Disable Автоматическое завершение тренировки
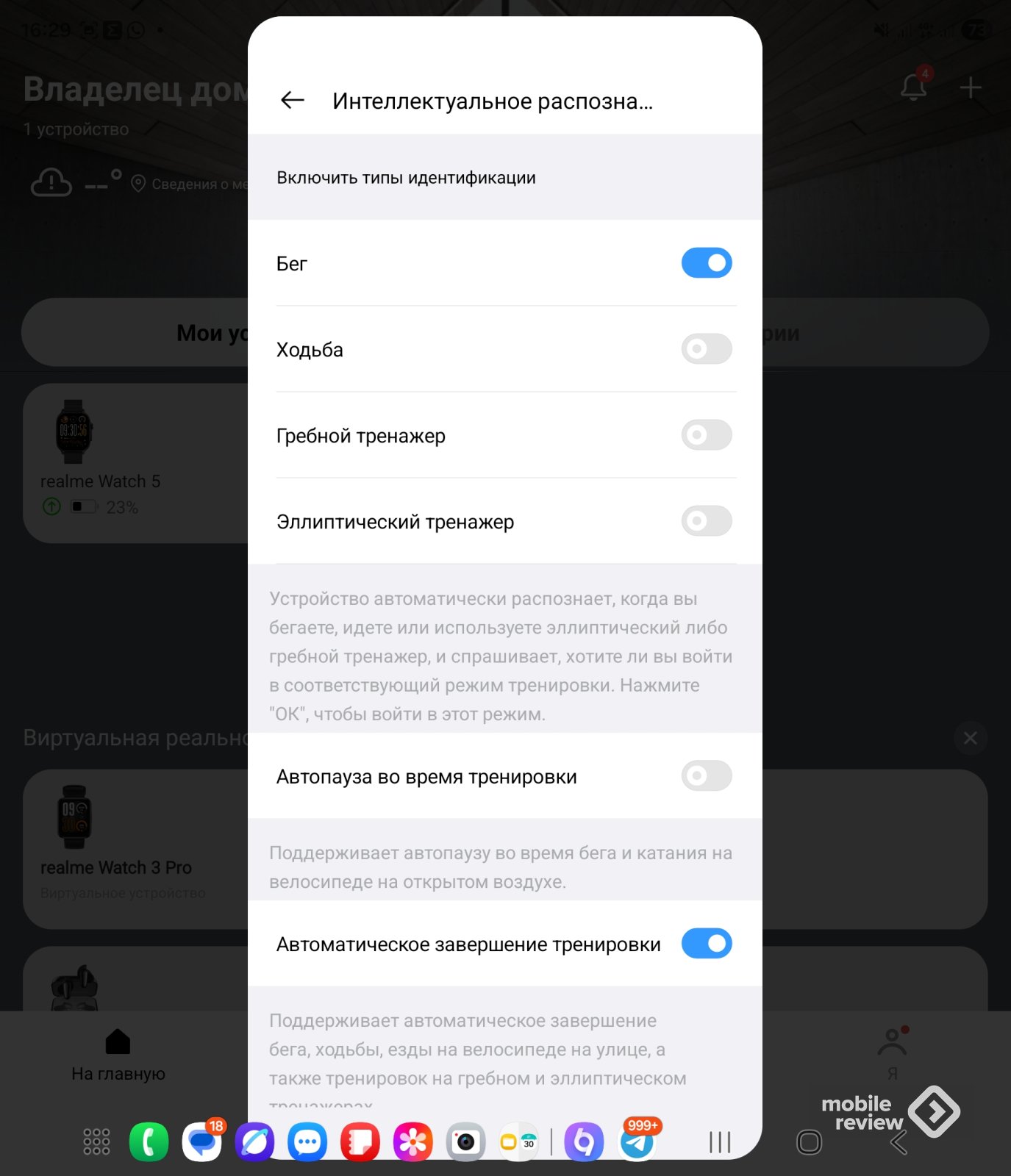This screenshot has height=1176, width=1011. [x=706, y=944]
